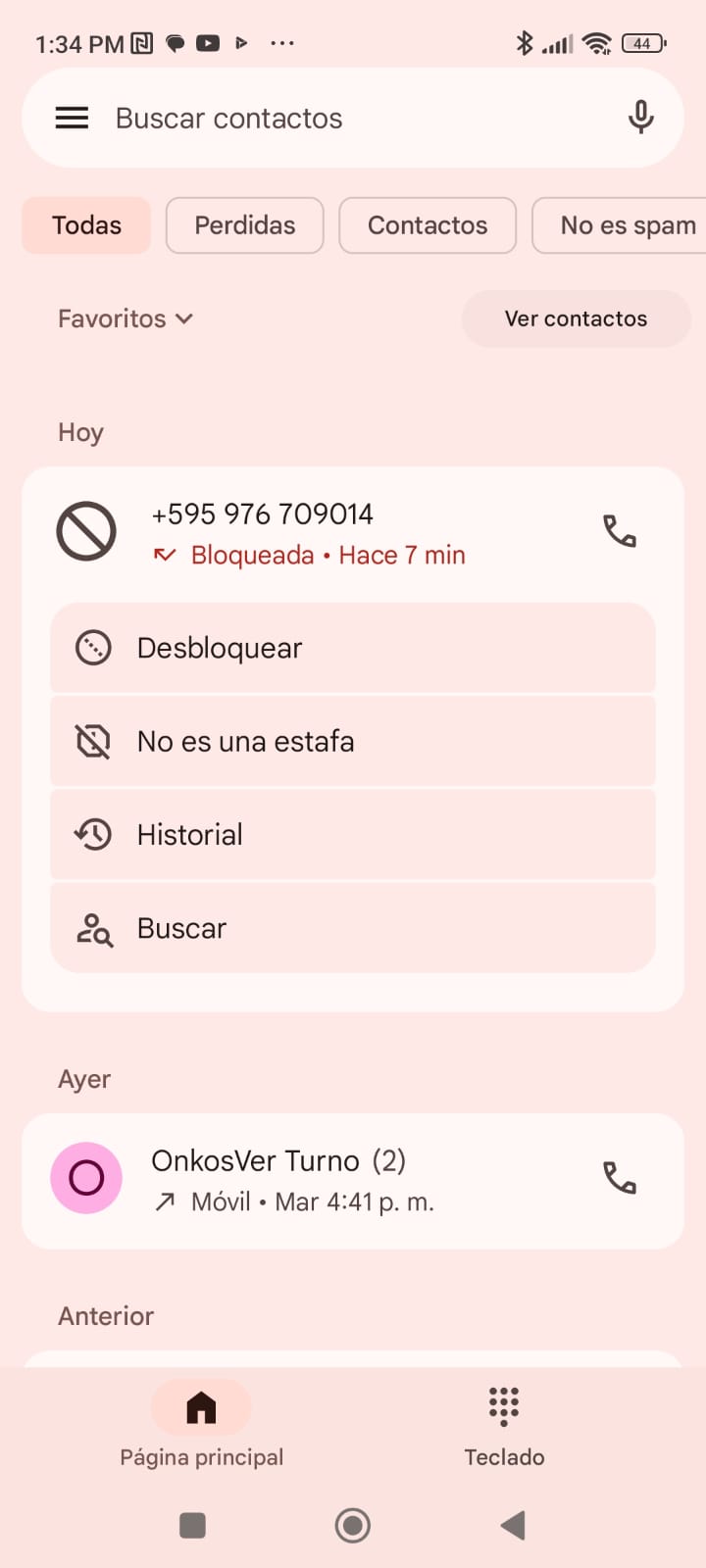Mark number as No es una estafa
This screenshot has height=1568, width=706.
[x=352, y=742]
